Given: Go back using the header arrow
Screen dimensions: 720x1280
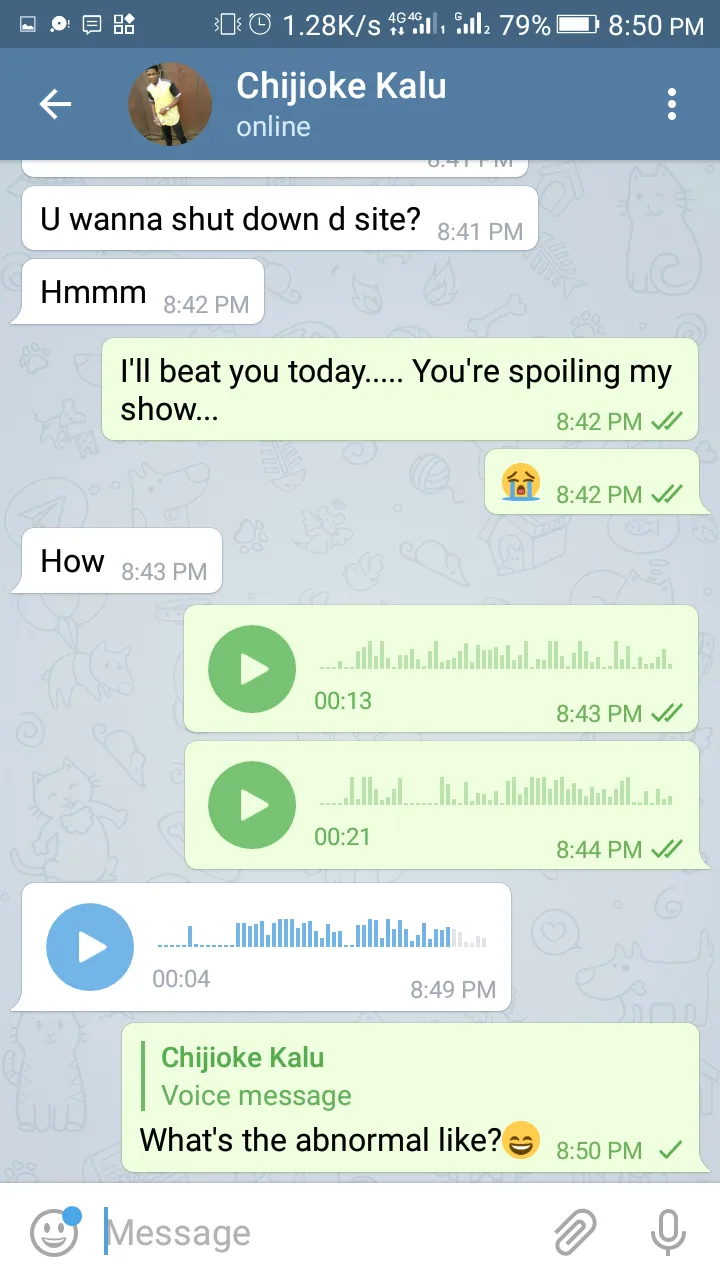Looking at the screenshot, I should tap(55, 104).
